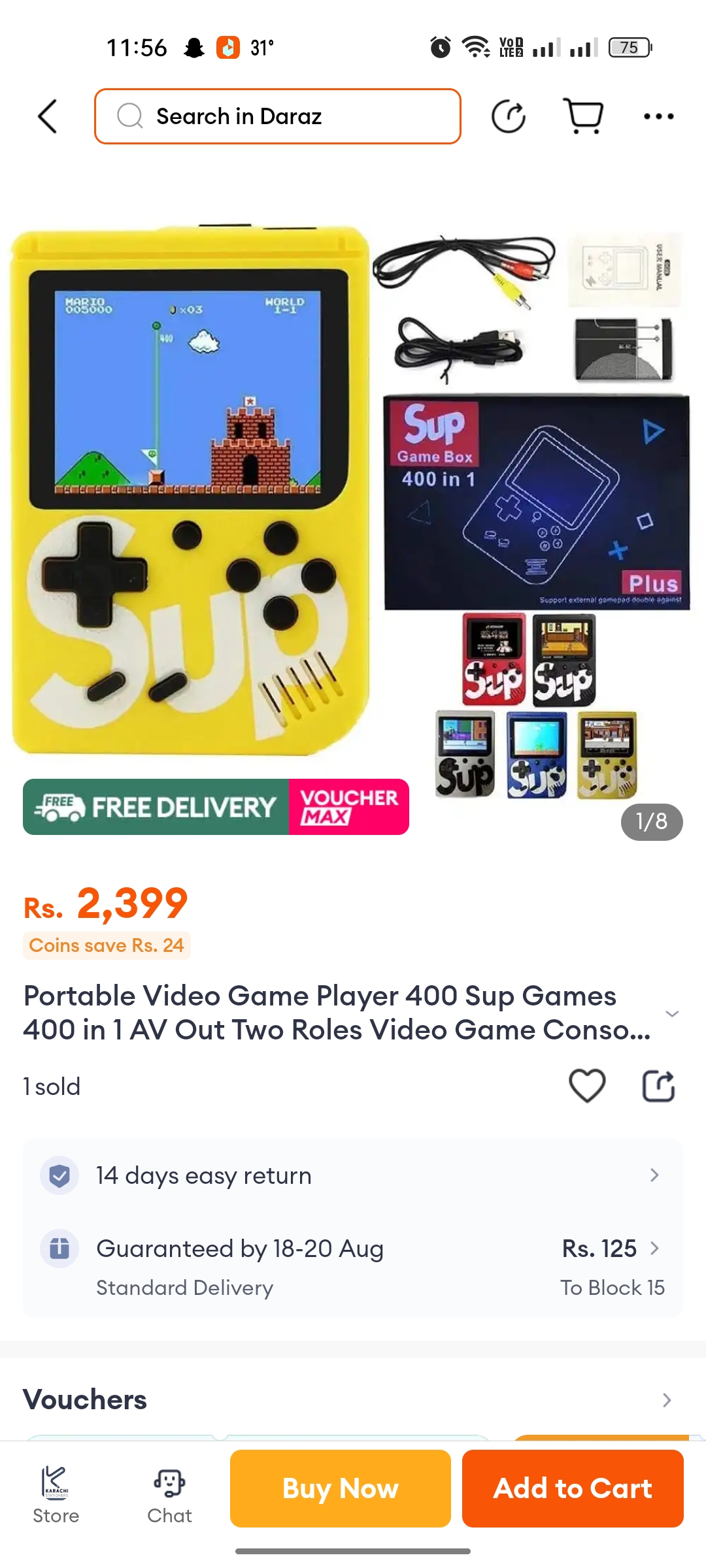Screen dimensions: 706x1568
Task: Add to Cart this game console
Action: tap(573, 1488)
